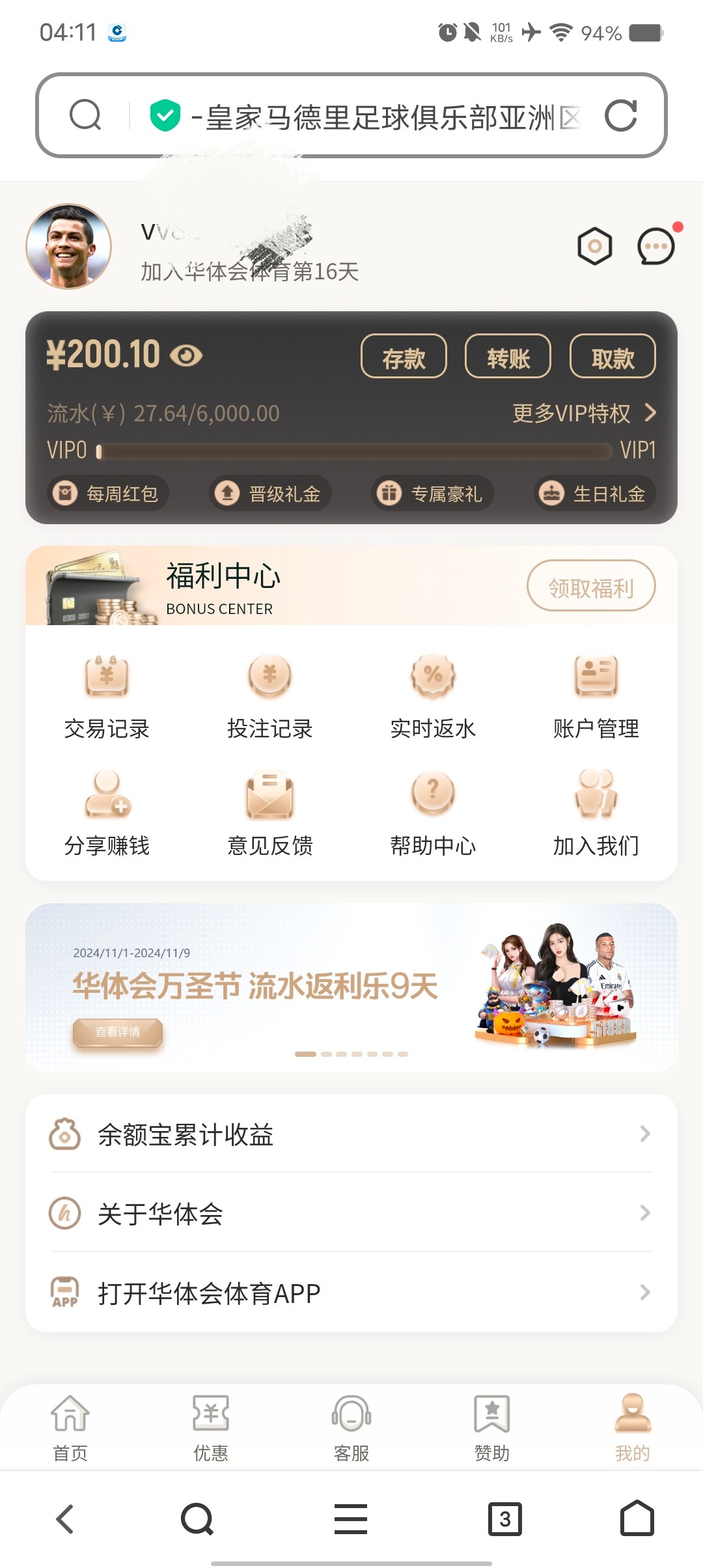Viewport: 703px width, 1568px height.
Task: Select the 生日礼金 chip
Action: pos(595,494)
